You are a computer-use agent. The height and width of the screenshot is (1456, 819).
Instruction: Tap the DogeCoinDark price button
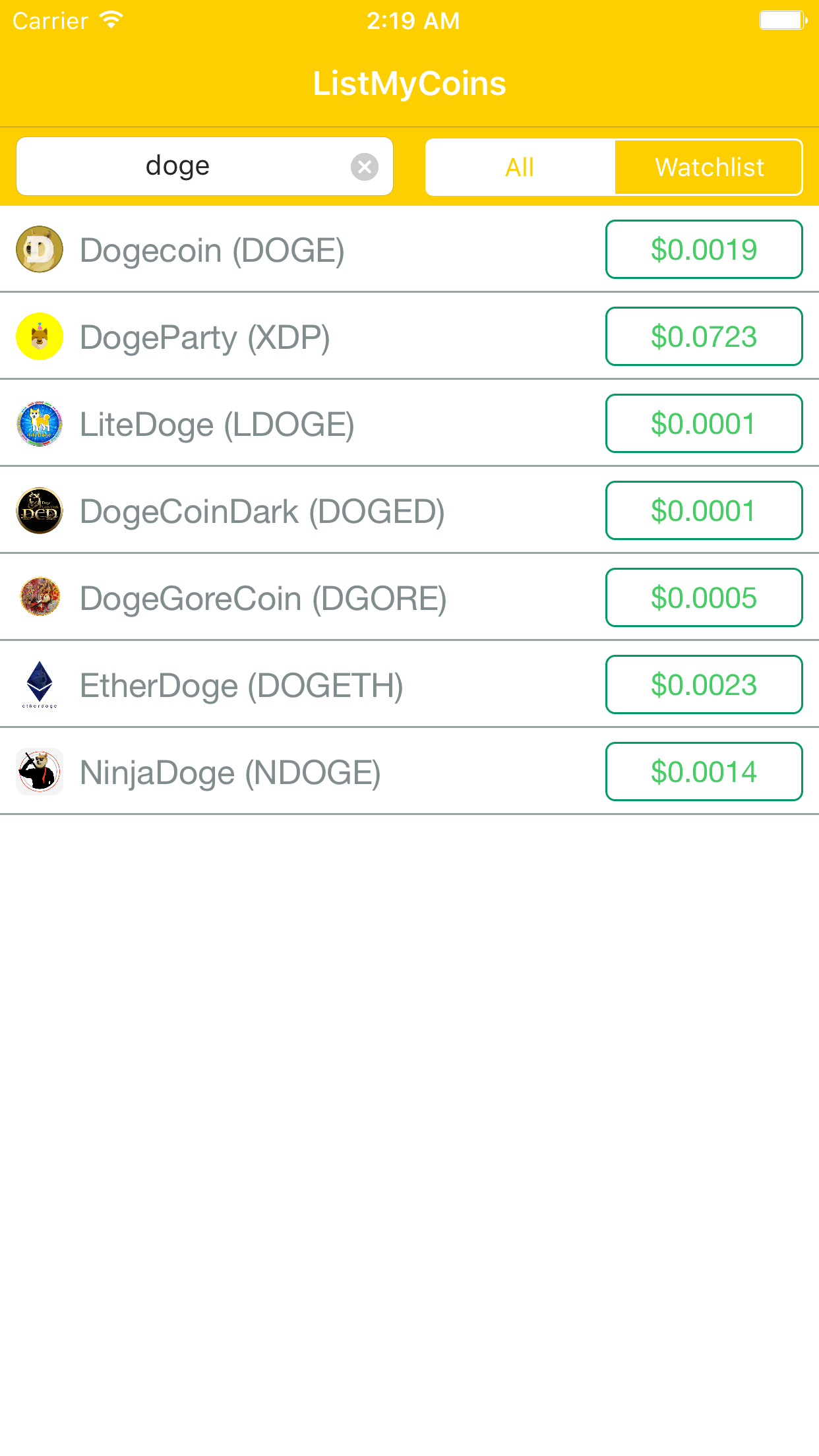pyautogui.click(x=704, y=510)
